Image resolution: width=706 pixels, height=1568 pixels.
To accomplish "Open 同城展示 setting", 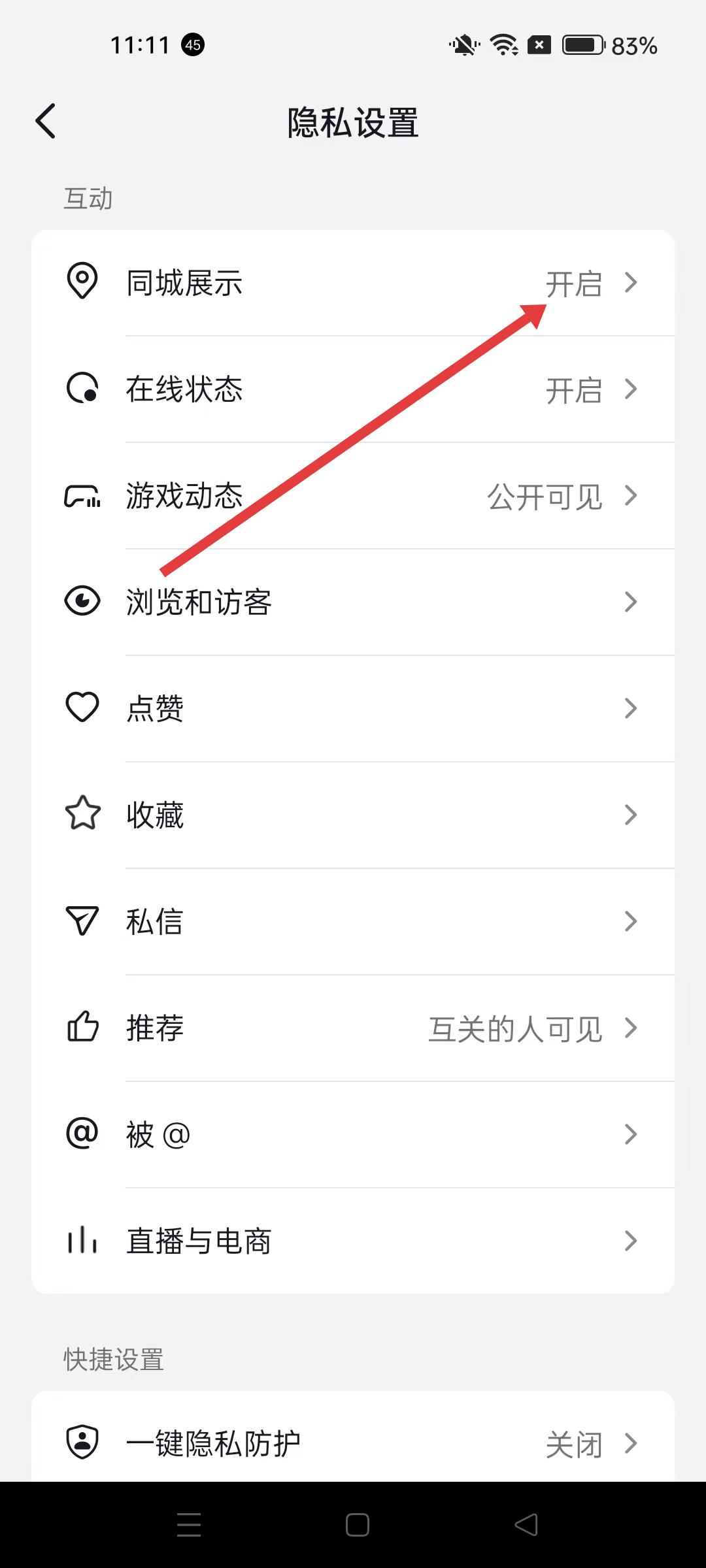I will [x=353, y=284].
